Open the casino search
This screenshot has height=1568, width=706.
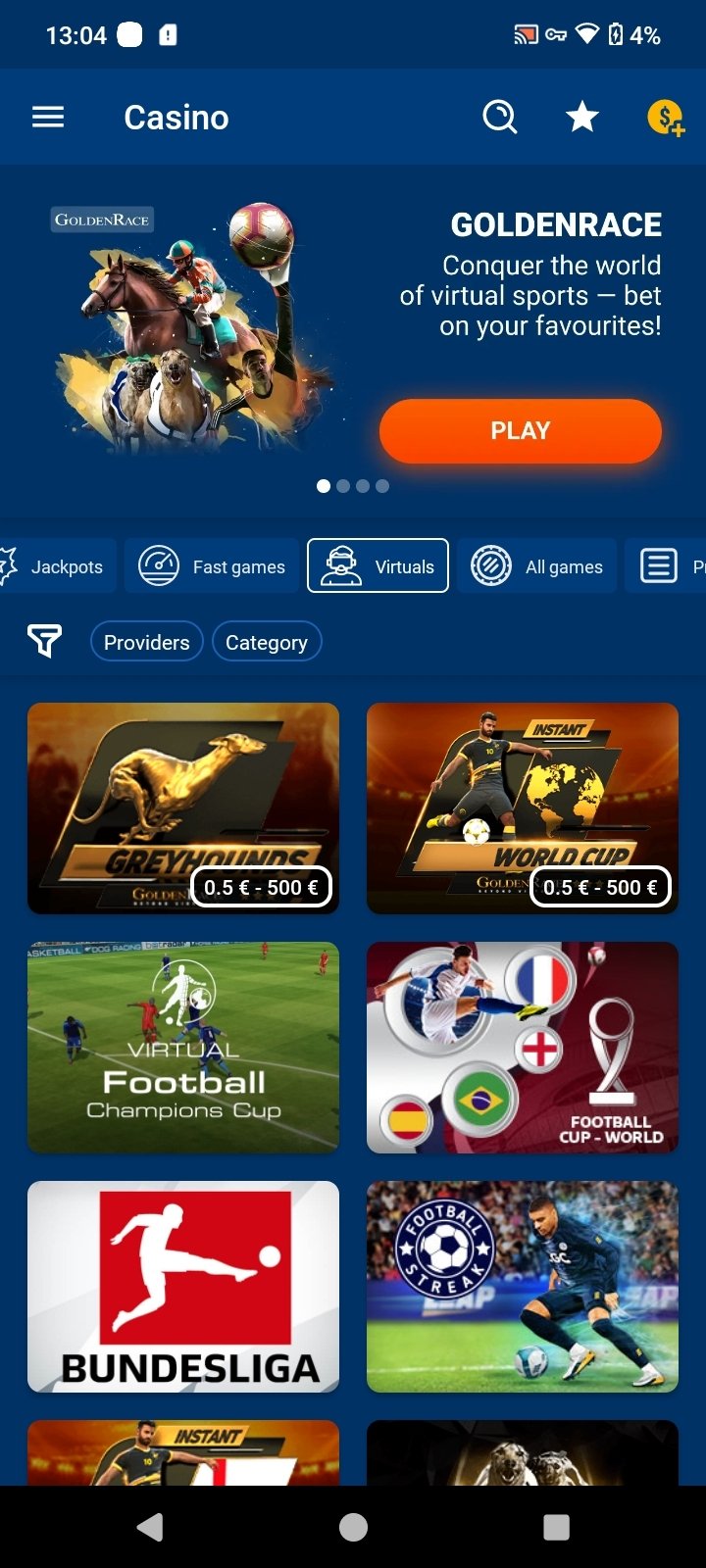point(499,118)
